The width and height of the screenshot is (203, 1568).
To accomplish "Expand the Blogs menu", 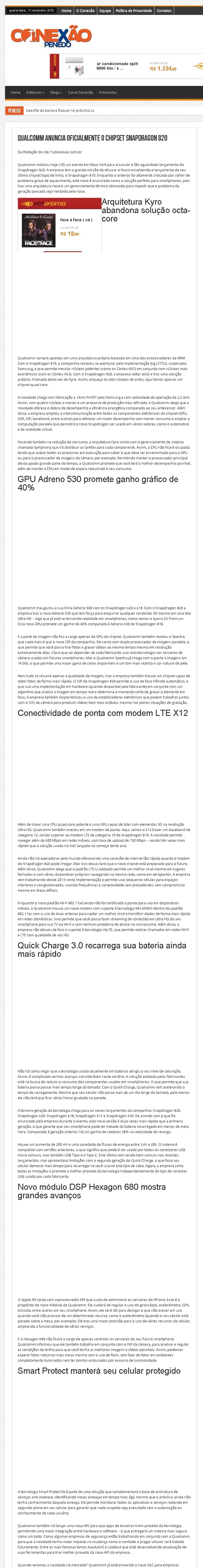I will [55, 93].
